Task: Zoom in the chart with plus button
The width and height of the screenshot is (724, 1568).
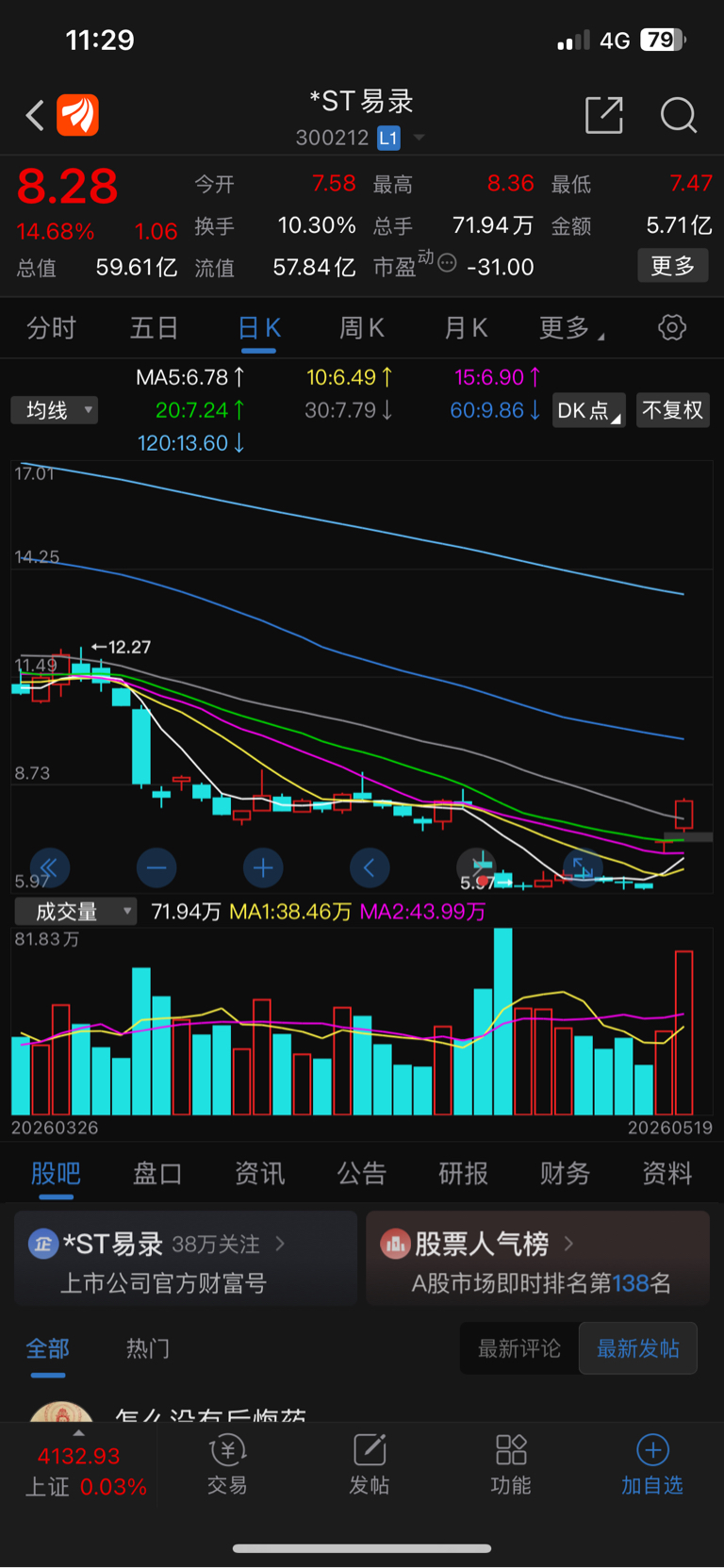Action: [263, 867]
